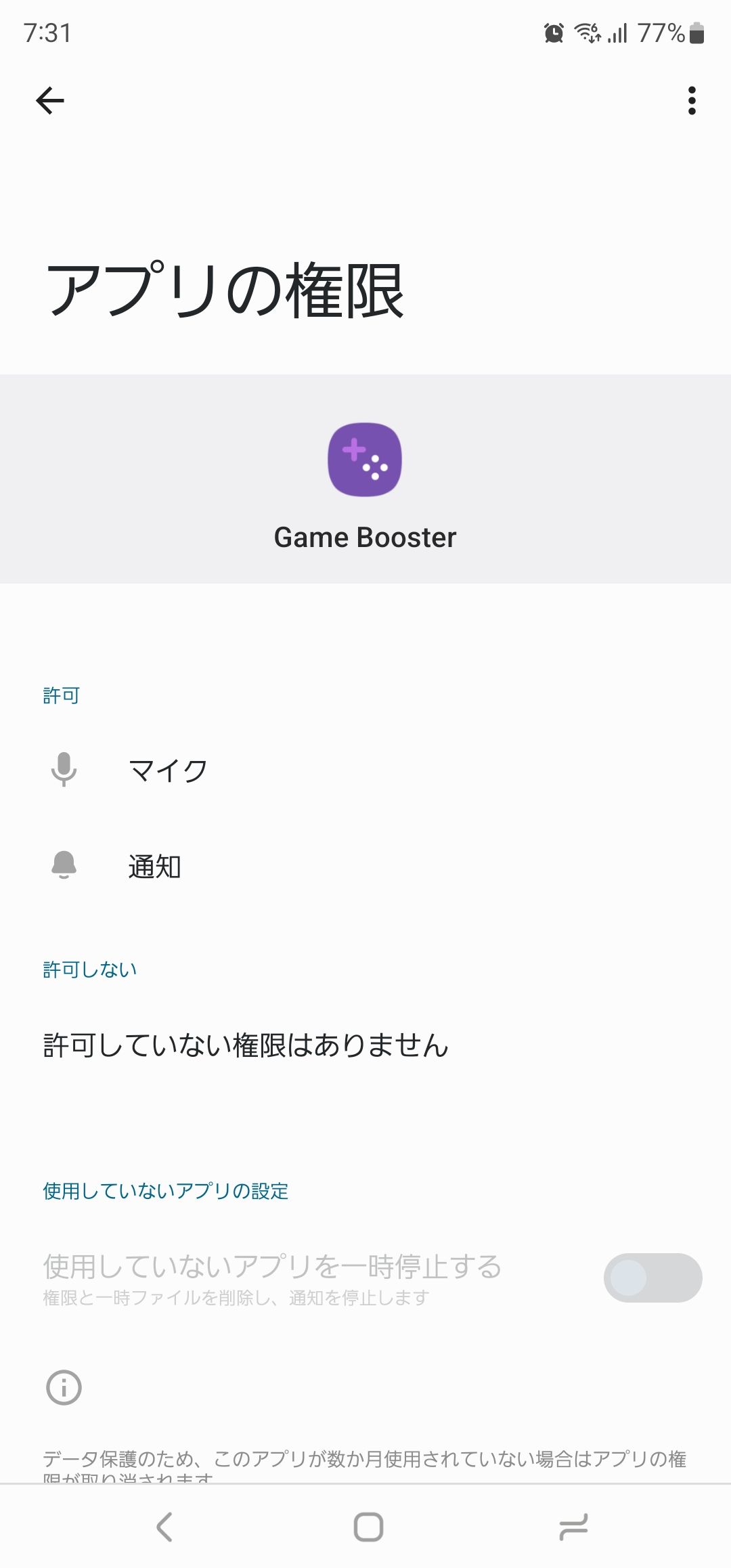Image resolution: width=731 pixels, height=1568 pixels.
Task: Tap the Game Booster app icon
Action: (x=365, y=460)
